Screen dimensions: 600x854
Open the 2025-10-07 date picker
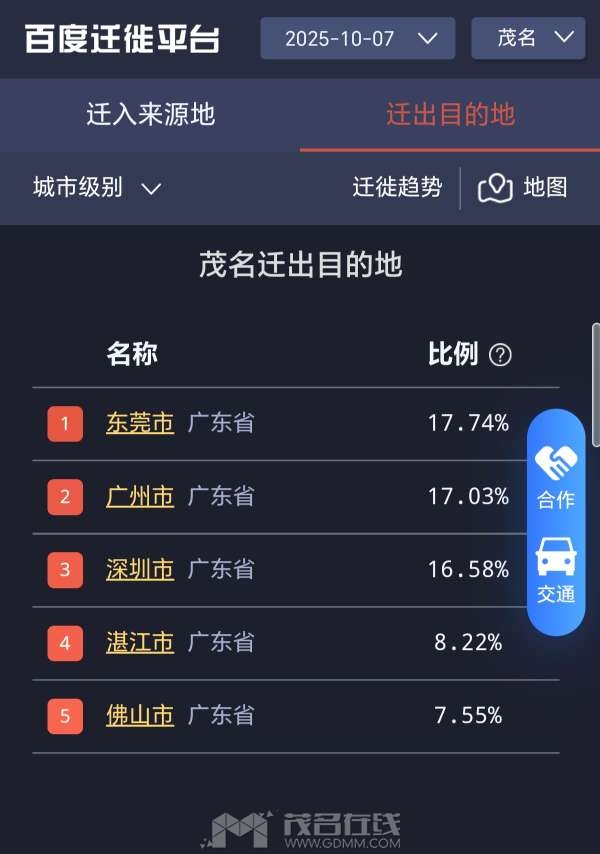pos(358,39)
